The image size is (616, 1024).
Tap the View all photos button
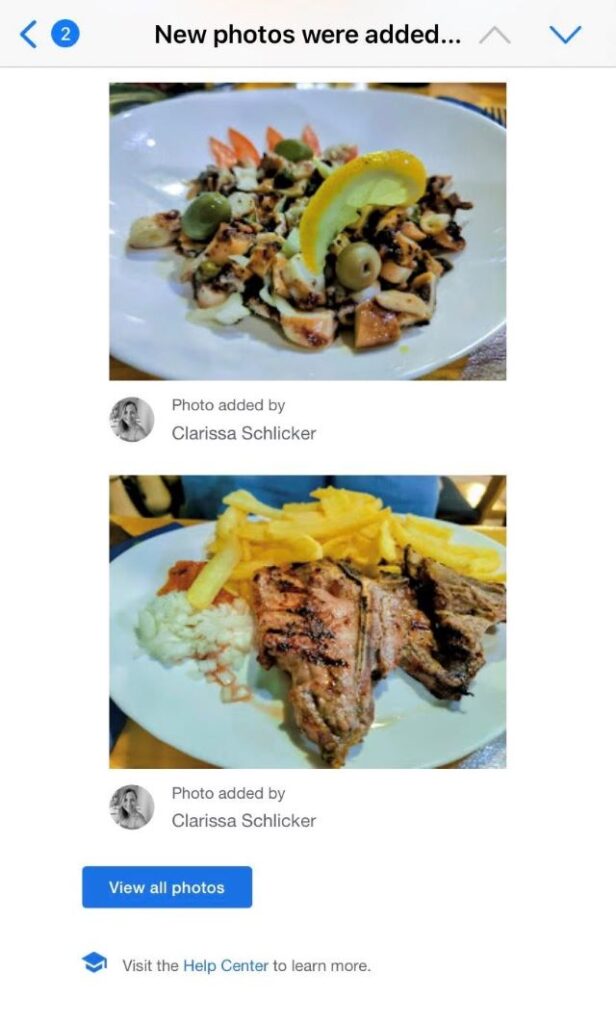(167, 887)
